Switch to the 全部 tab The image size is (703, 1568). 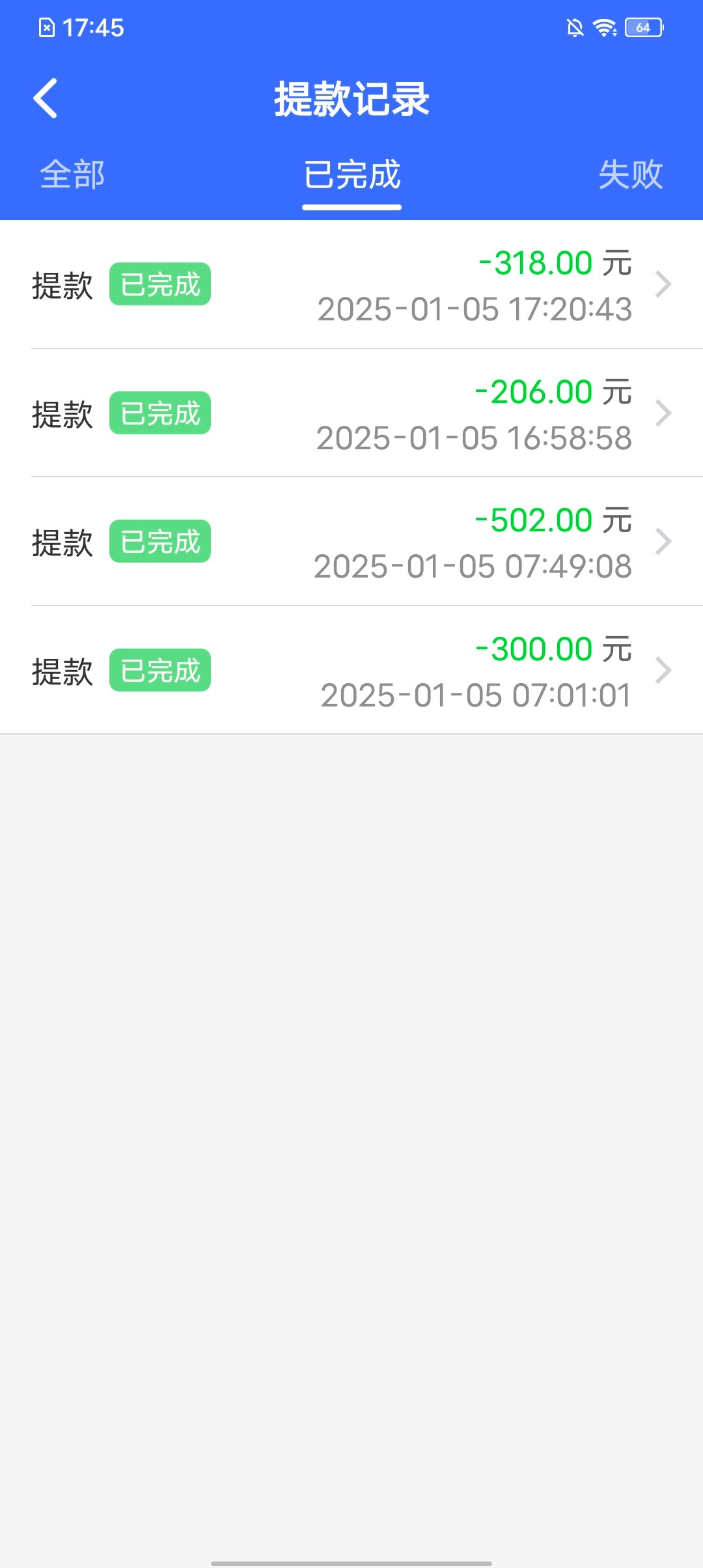[72, 175]
